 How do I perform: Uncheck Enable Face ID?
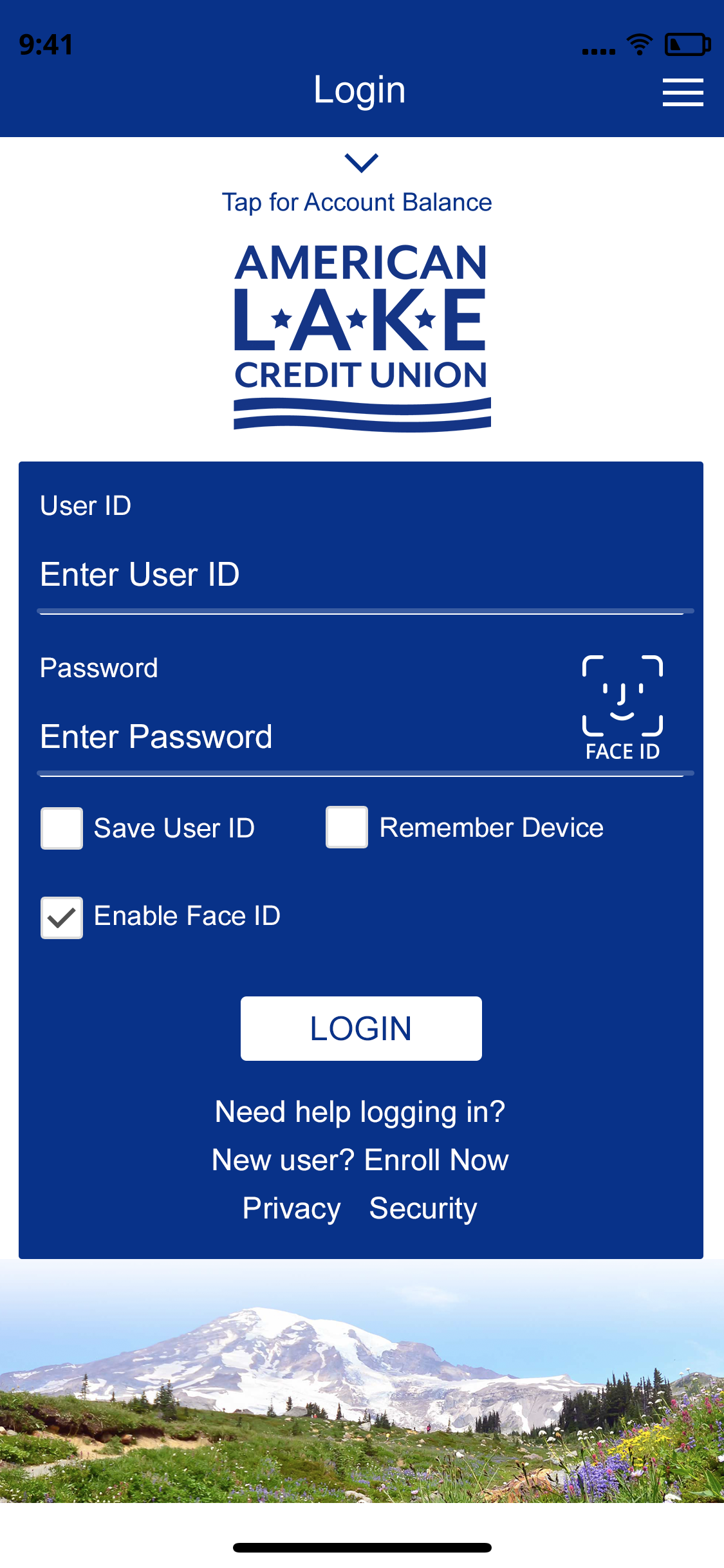point(62,918)
